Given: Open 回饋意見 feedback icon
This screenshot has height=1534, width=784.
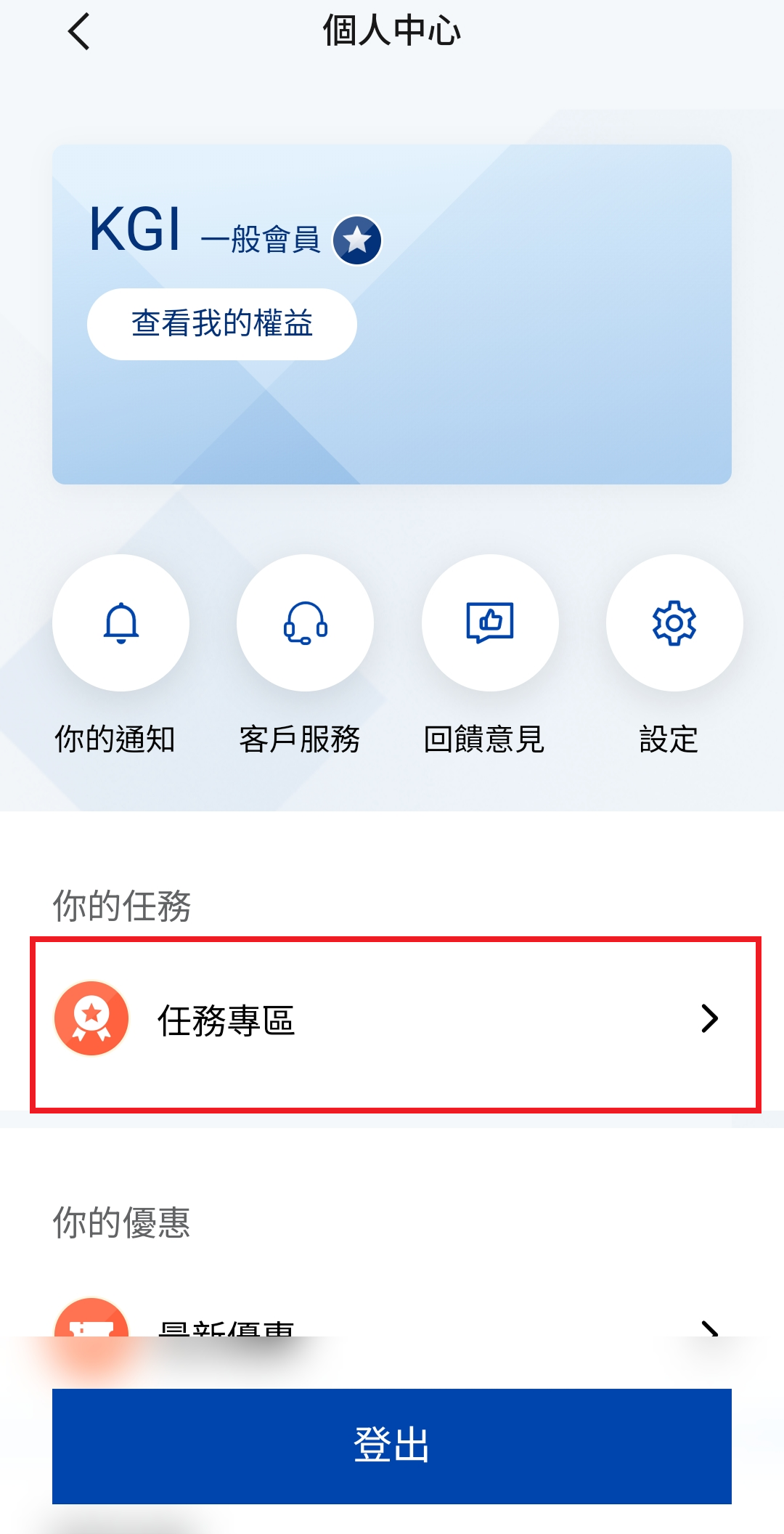Looking at the screenshot, I should [490, 623].
